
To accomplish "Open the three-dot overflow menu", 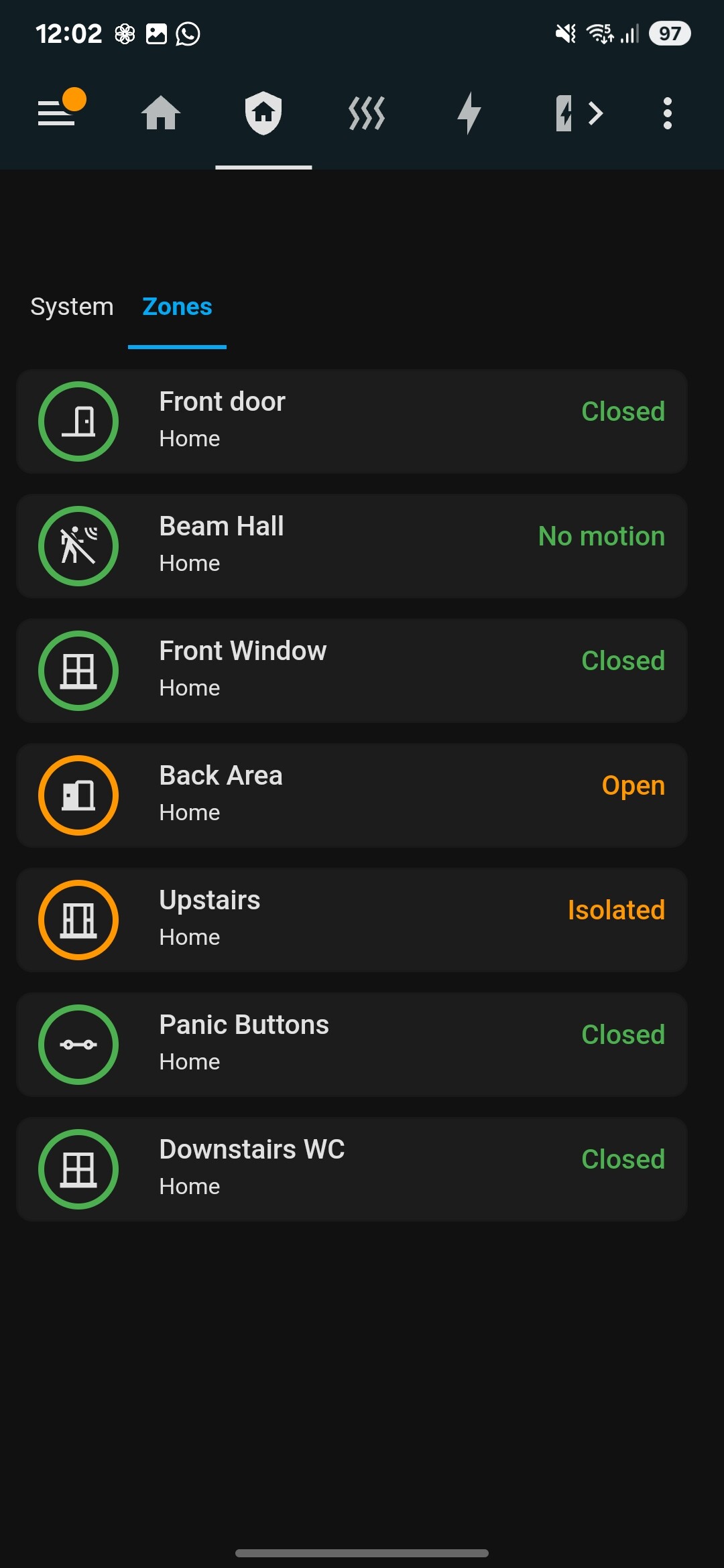I will [x=667, y=113].
